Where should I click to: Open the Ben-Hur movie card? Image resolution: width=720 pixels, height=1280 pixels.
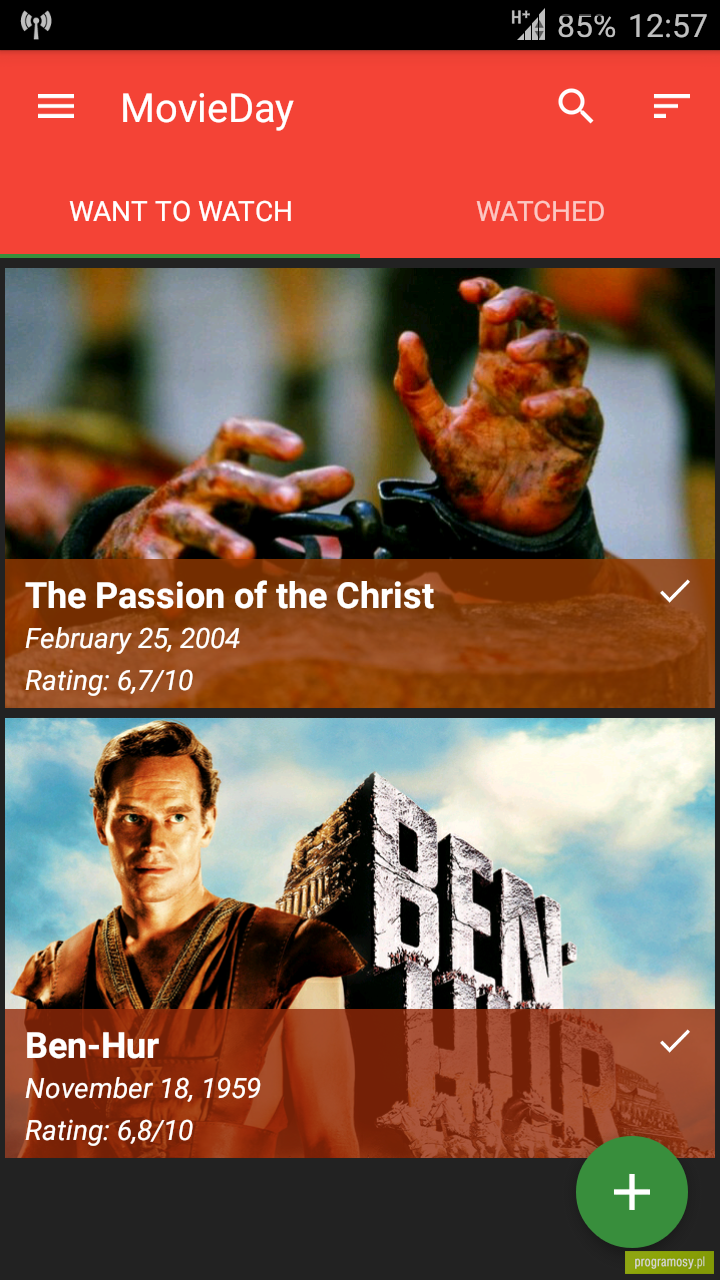(x=360, y=938)
